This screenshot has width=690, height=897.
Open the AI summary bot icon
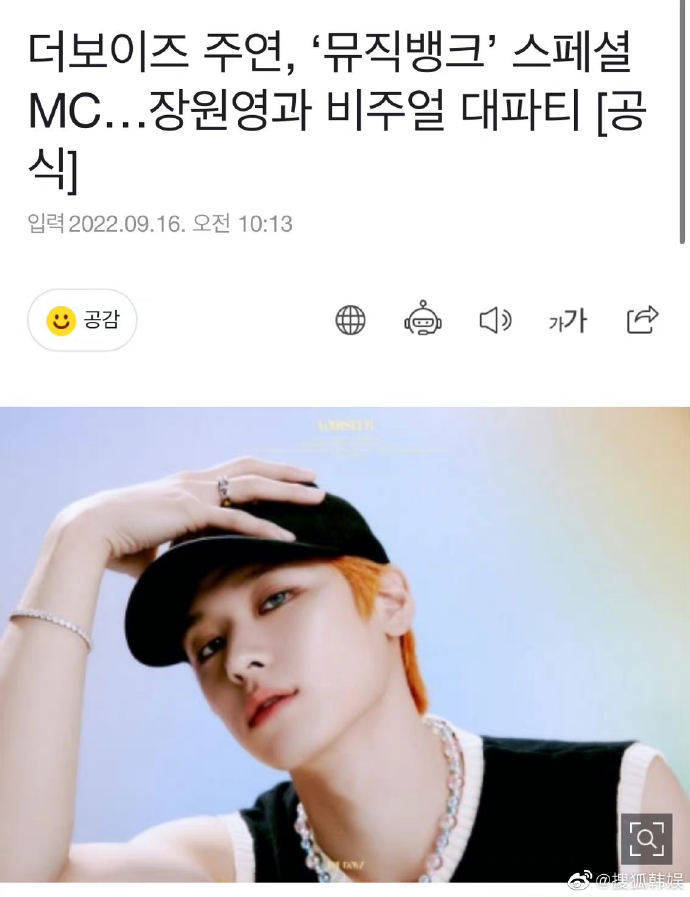(422, 320)
